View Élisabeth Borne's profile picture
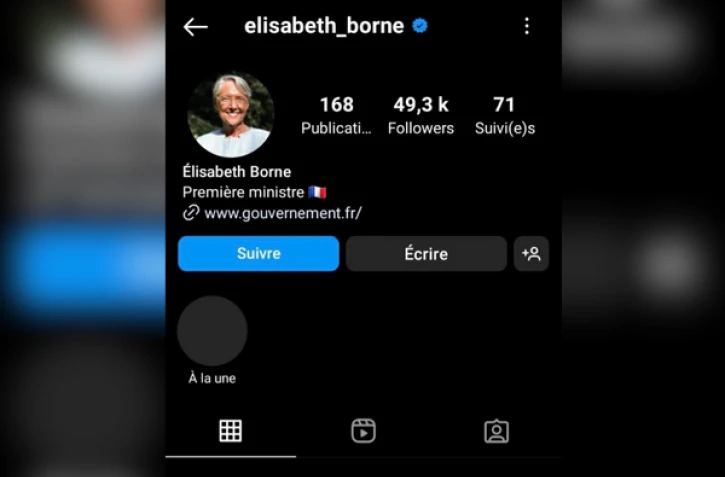This screenshot has height=477, width=725. point(230,115)
